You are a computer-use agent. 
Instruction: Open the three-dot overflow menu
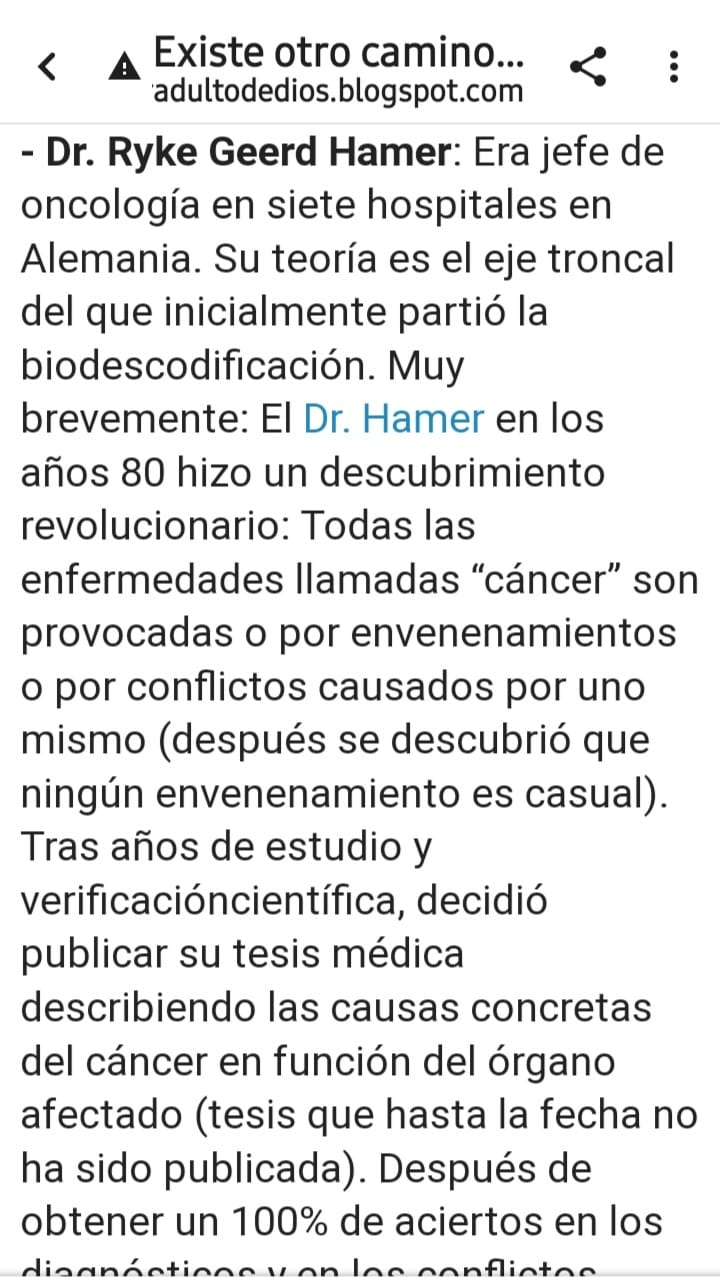pos(673,67)
